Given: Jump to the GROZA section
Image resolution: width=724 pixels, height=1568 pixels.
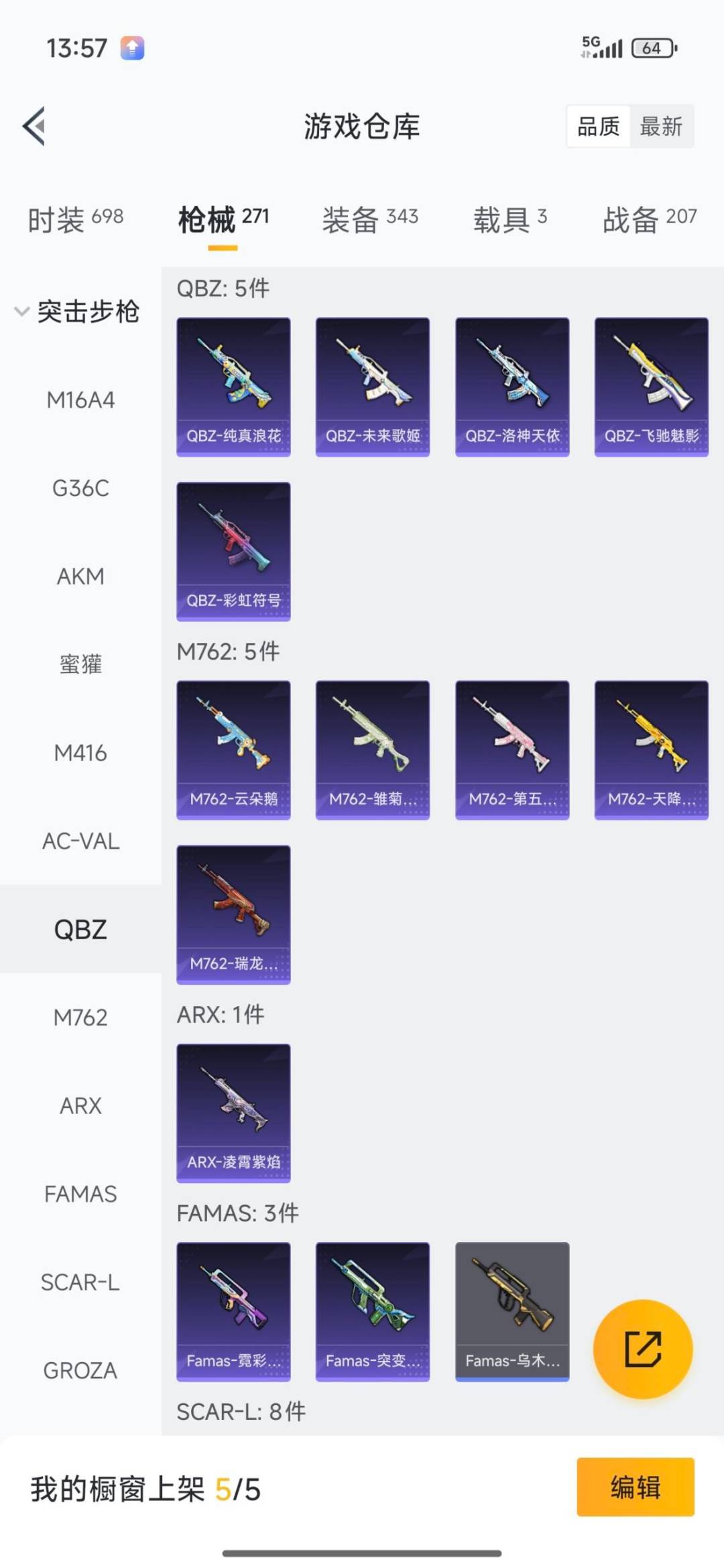Looking at the screenshot, I should click(80, 1370).
